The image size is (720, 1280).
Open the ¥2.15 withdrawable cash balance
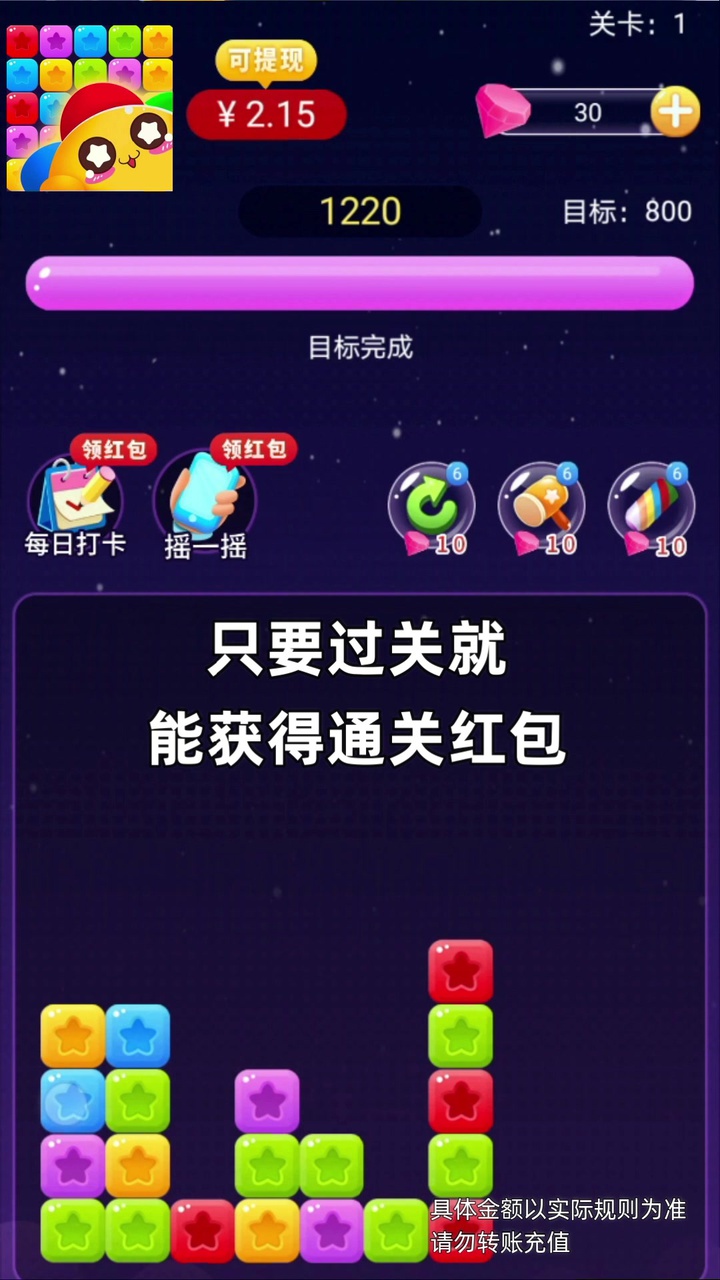266,114
